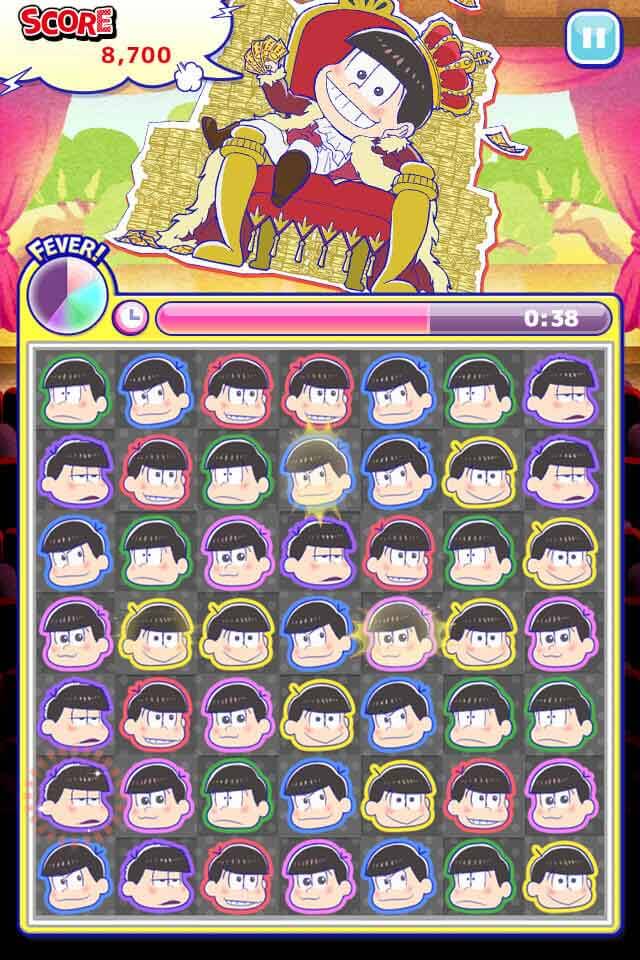Select the glowing pink-outlined face tile

[x=398, y=633]
